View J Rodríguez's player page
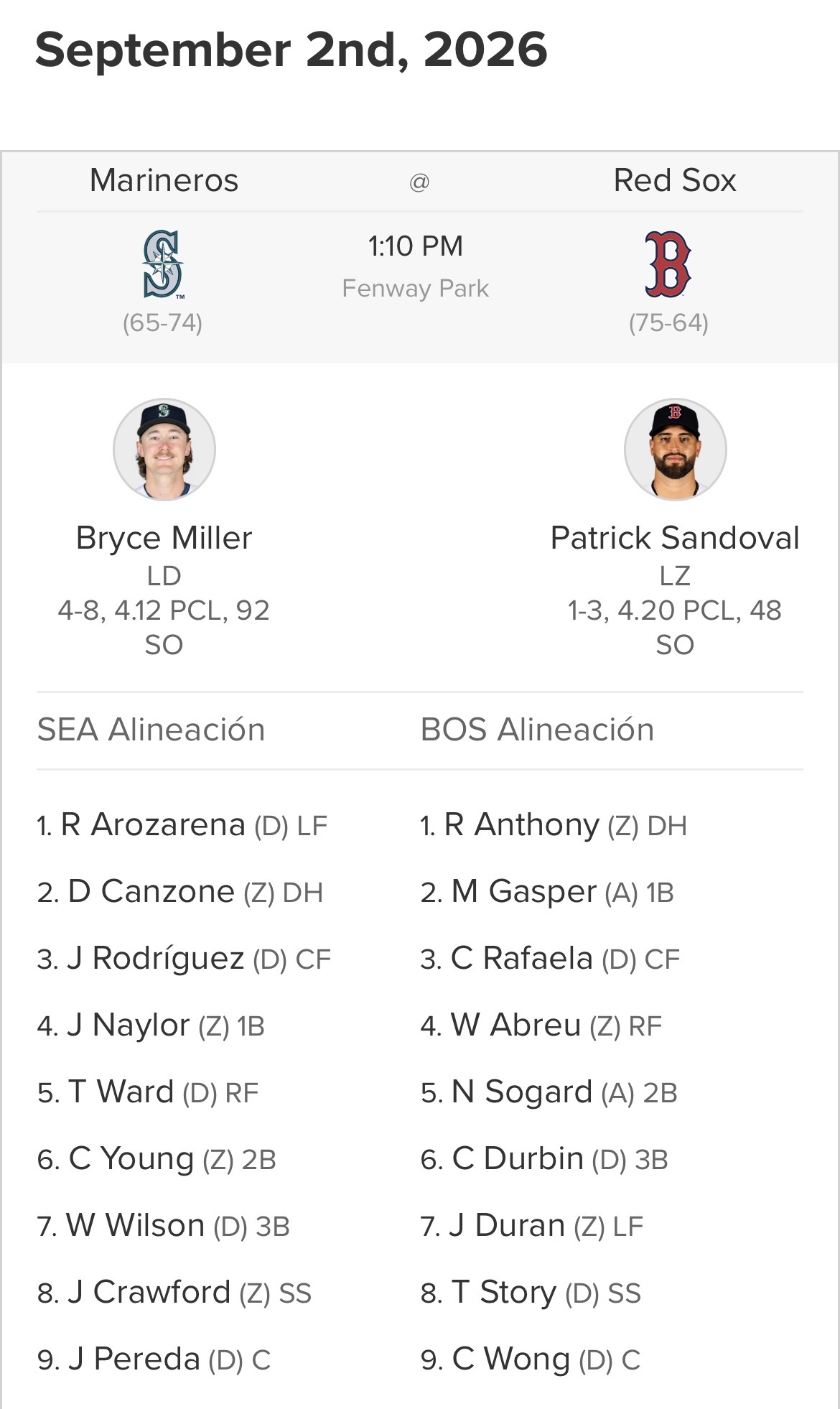This screenshot has width=840, height=1409. pos(155,958)
